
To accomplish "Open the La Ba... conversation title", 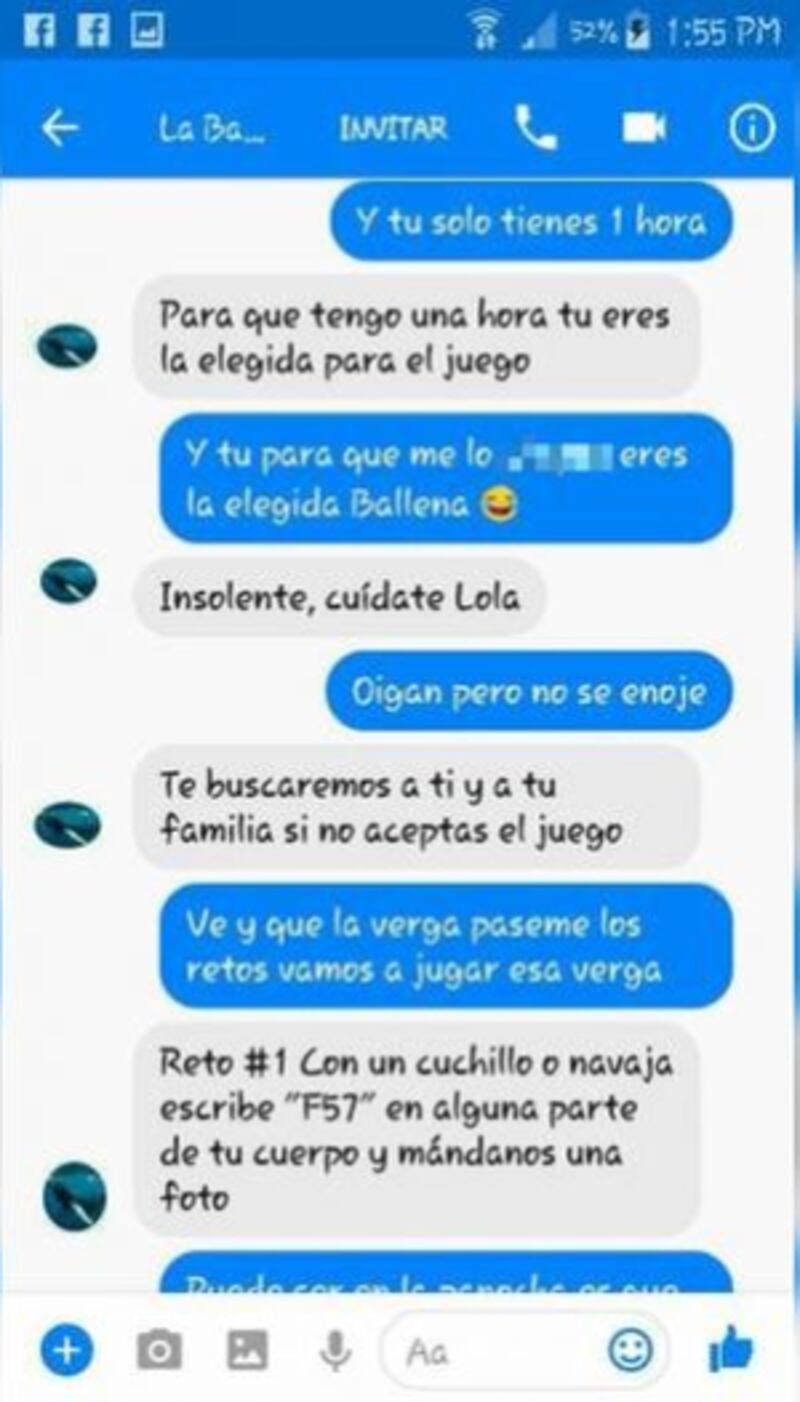I will [212, 129].
